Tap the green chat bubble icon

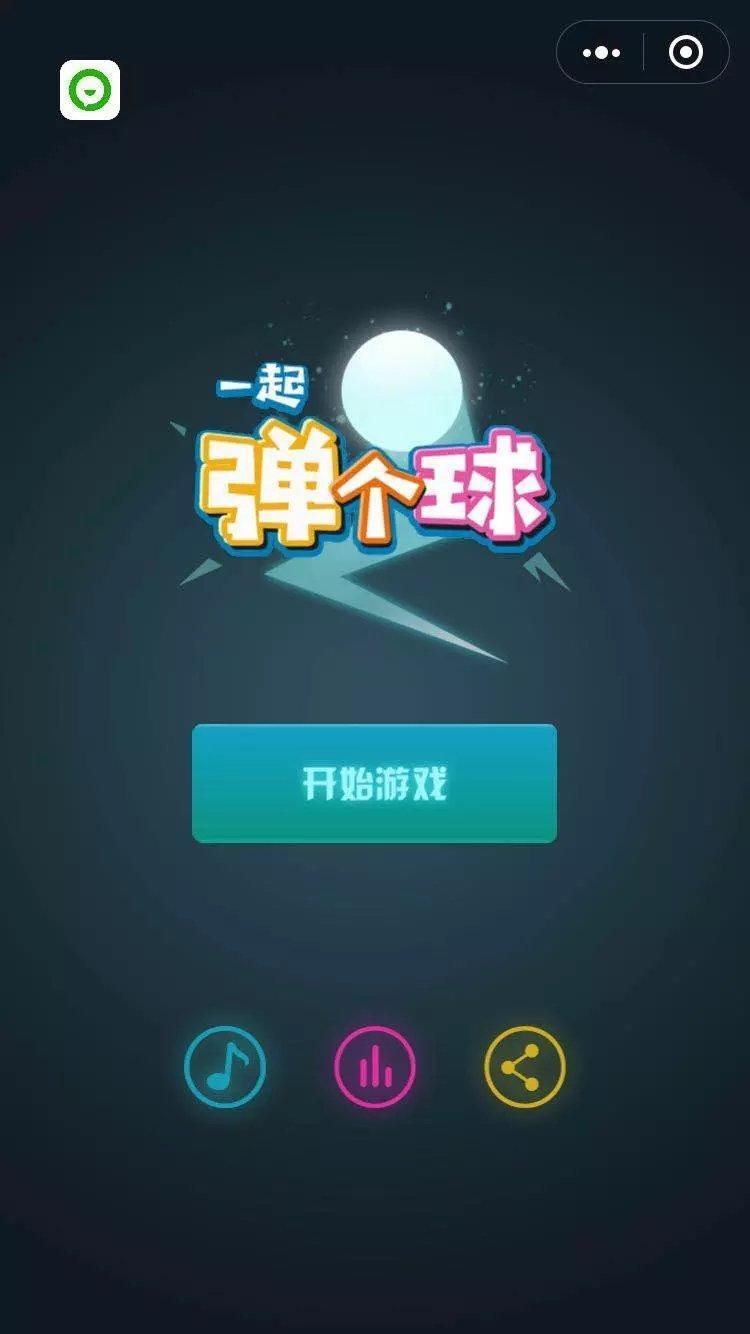click(x=90, y=90)
